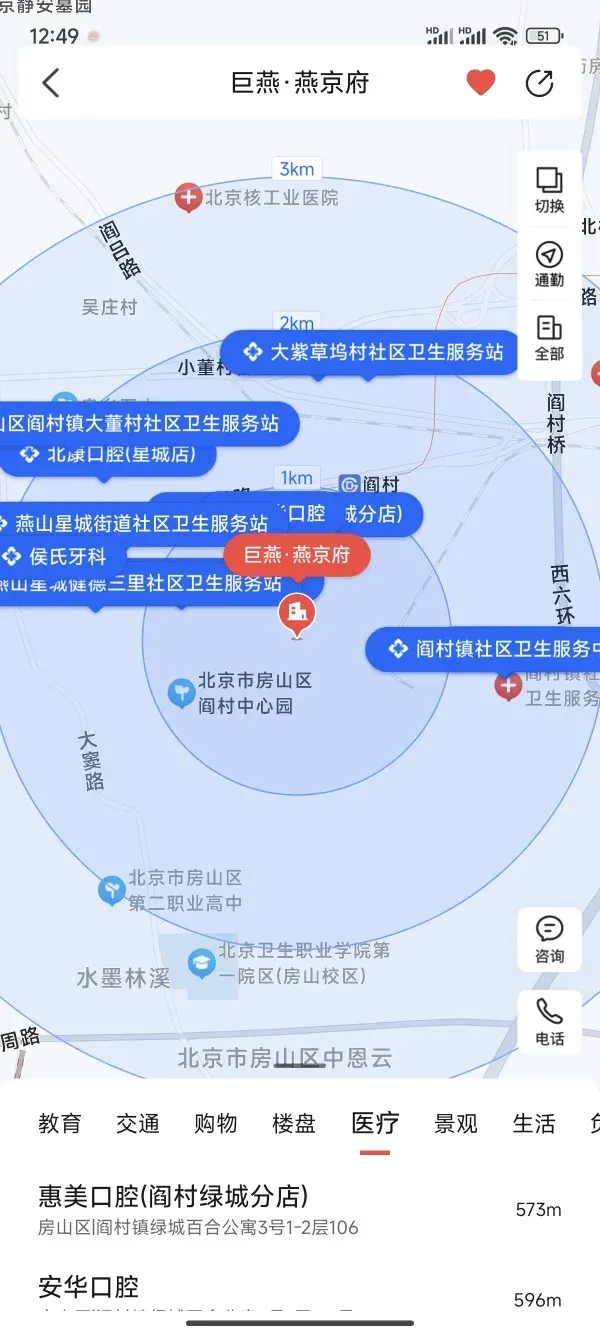Open 通勤 commute tool

[549, 264]
